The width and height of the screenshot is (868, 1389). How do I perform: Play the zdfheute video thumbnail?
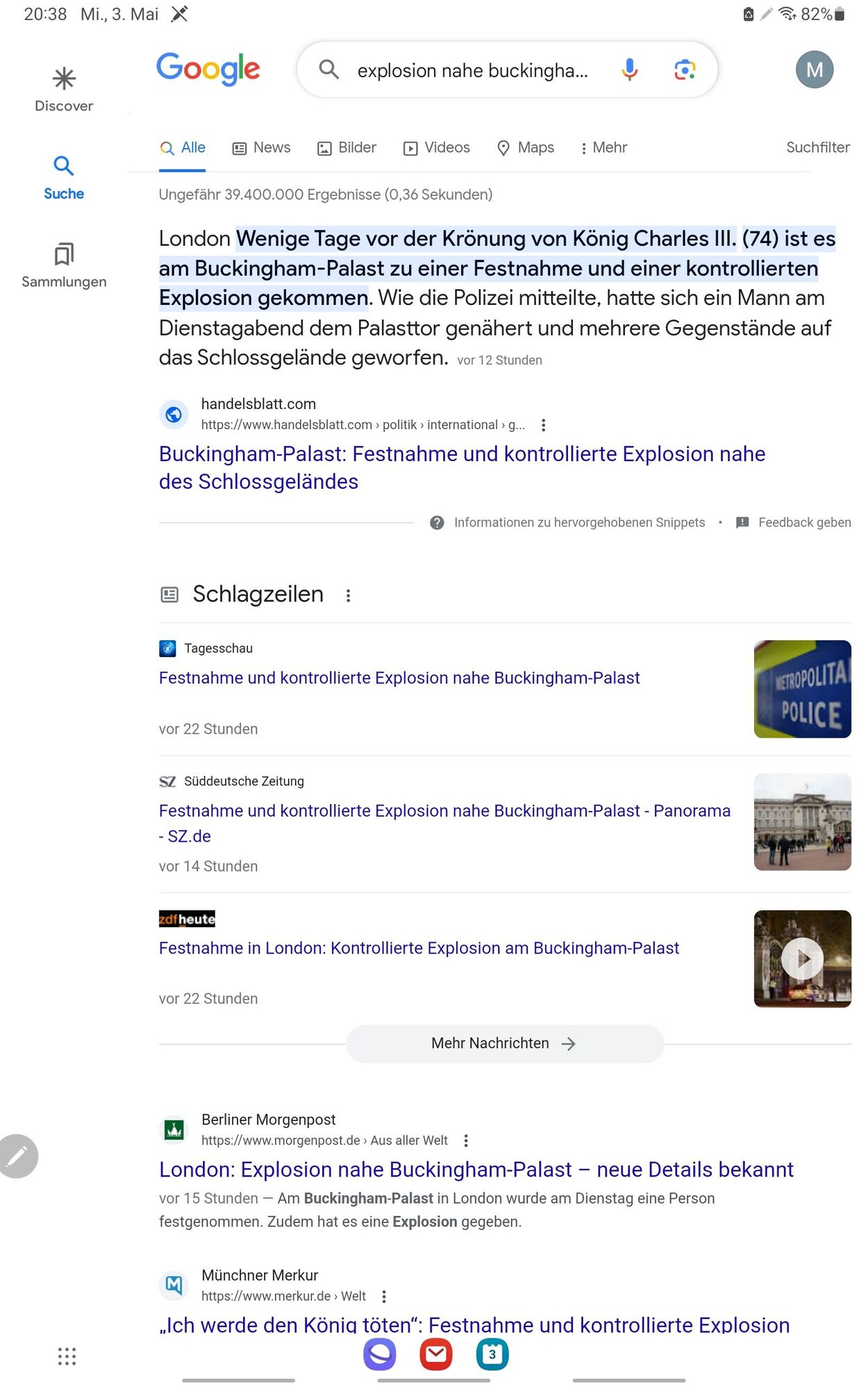pos(802,959)
